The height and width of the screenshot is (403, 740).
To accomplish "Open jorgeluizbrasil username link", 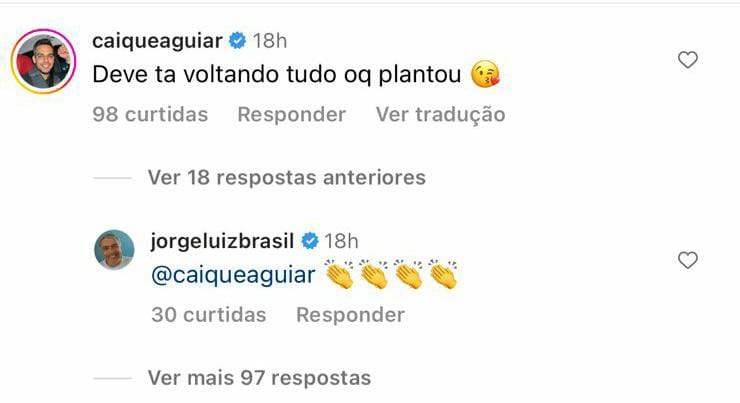I will (x=221, y=240).
